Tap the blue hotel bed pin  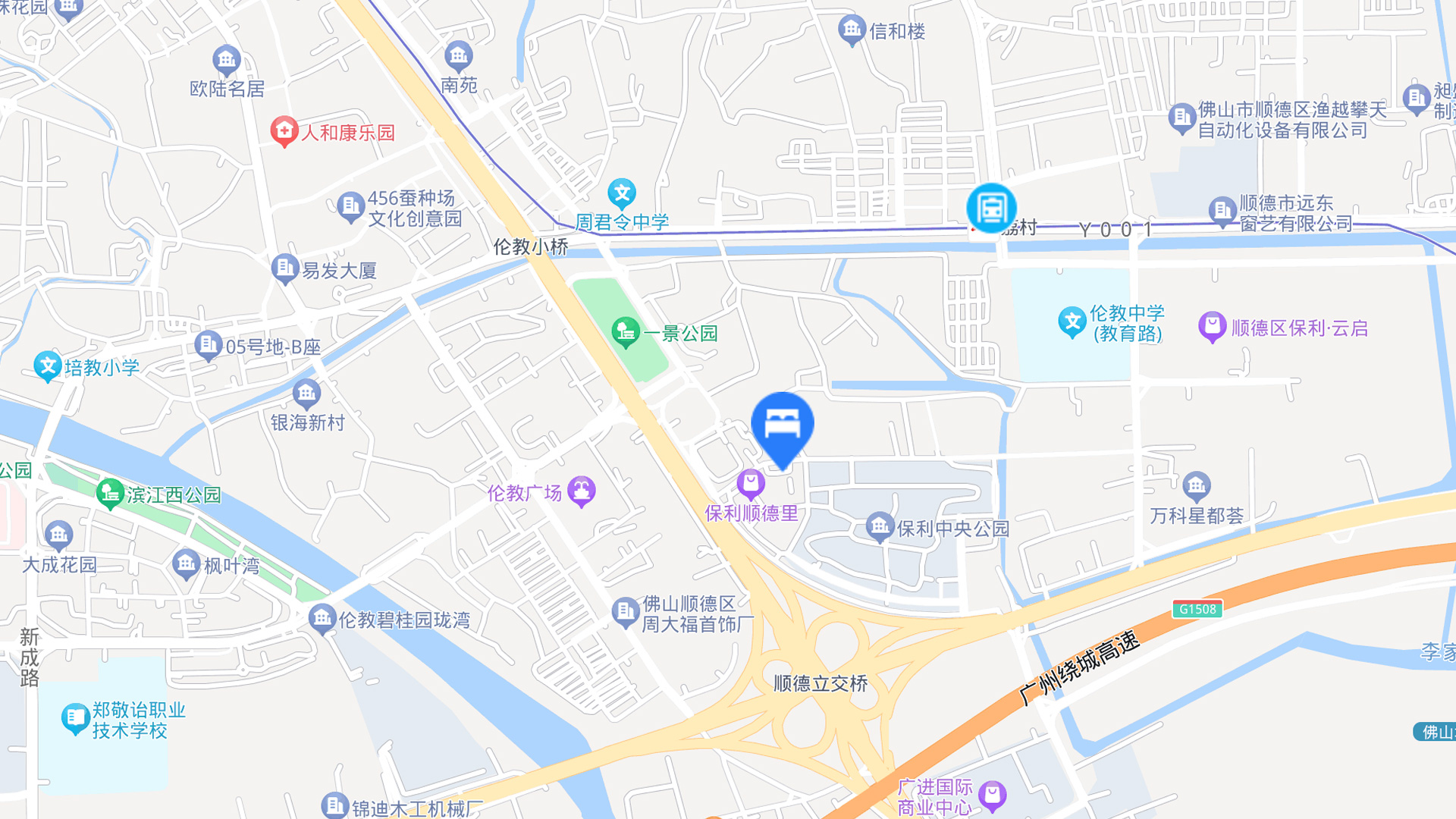click(783, 425)
